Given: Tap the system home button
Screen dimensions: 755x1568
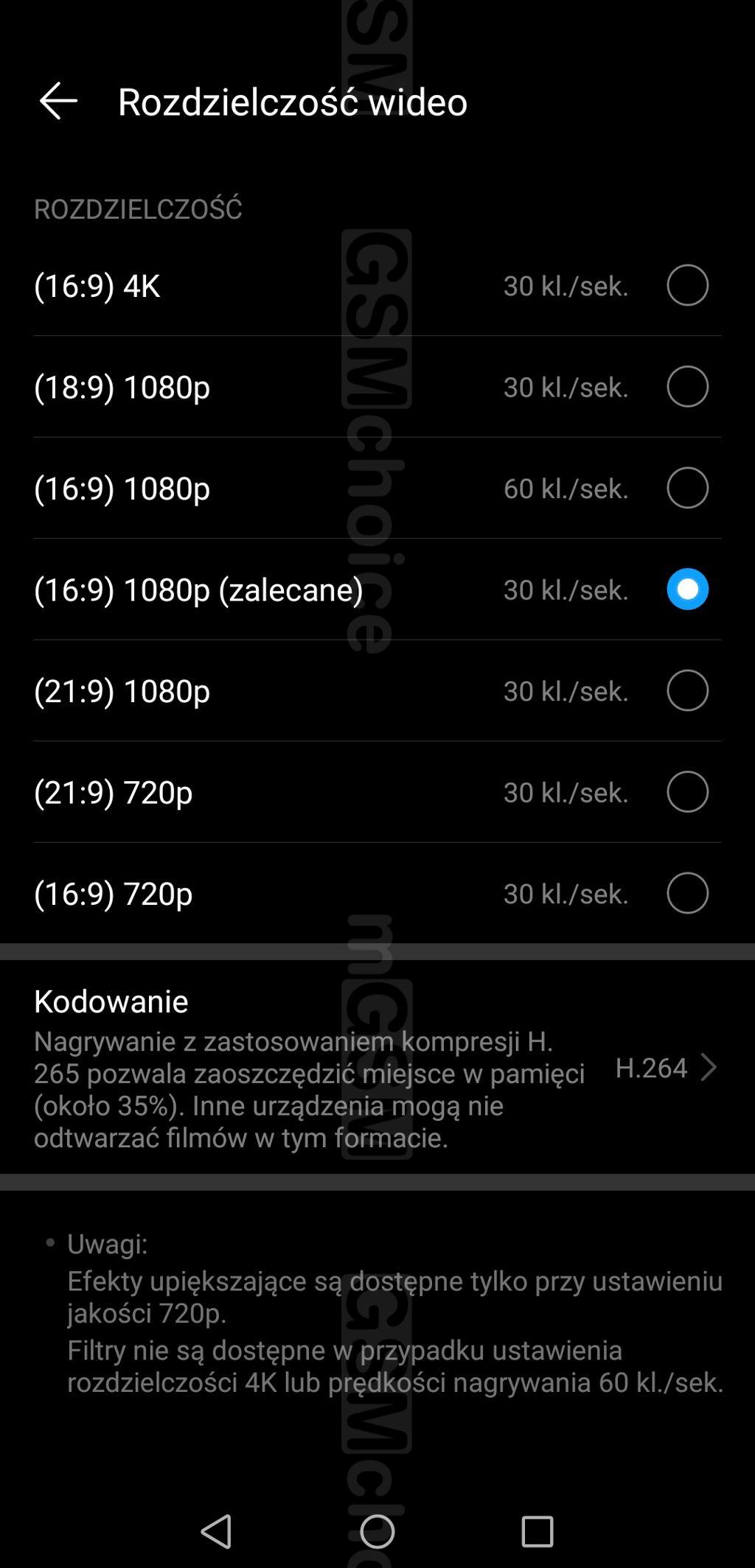Looking at the screenshot, I should (x=377, y=1532).
